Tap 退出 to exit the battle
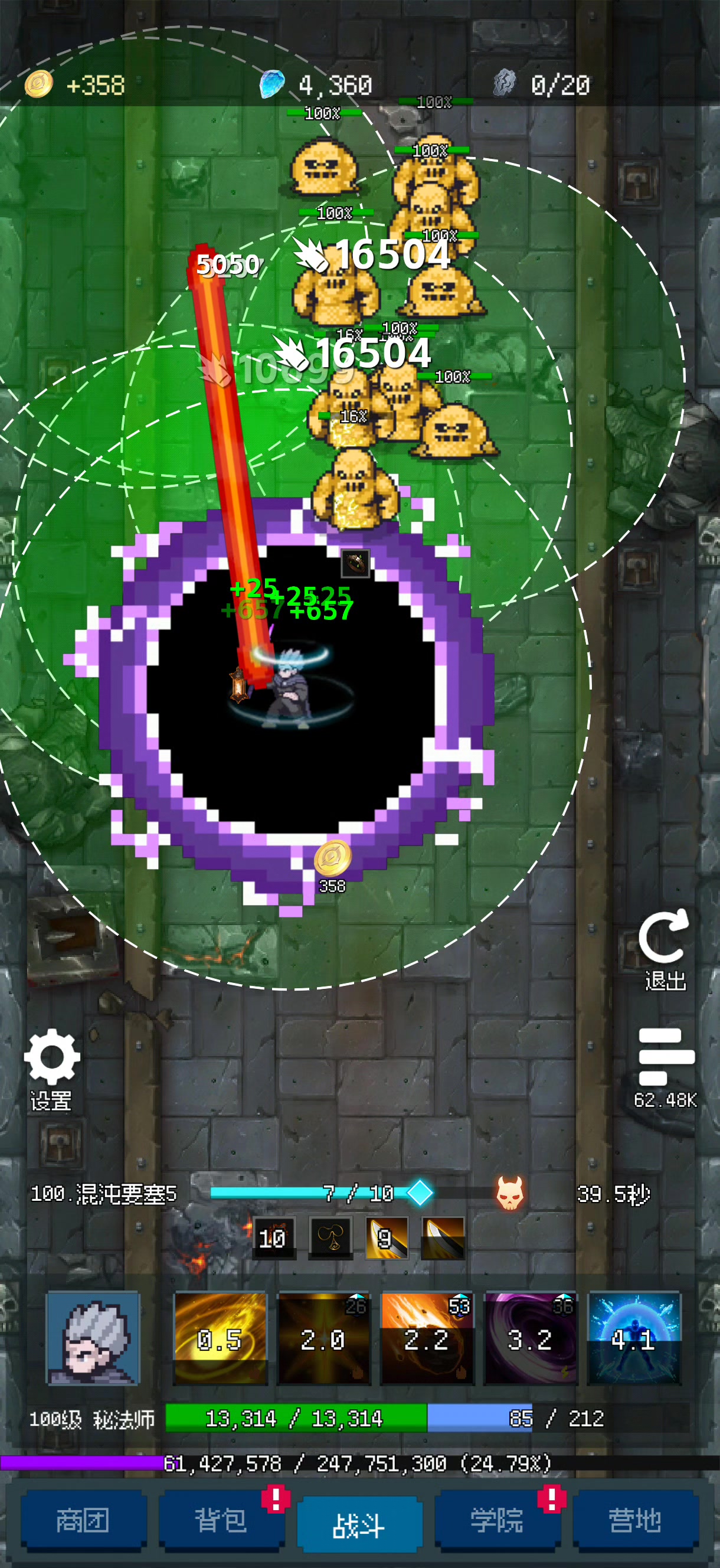 coord(665,949)
